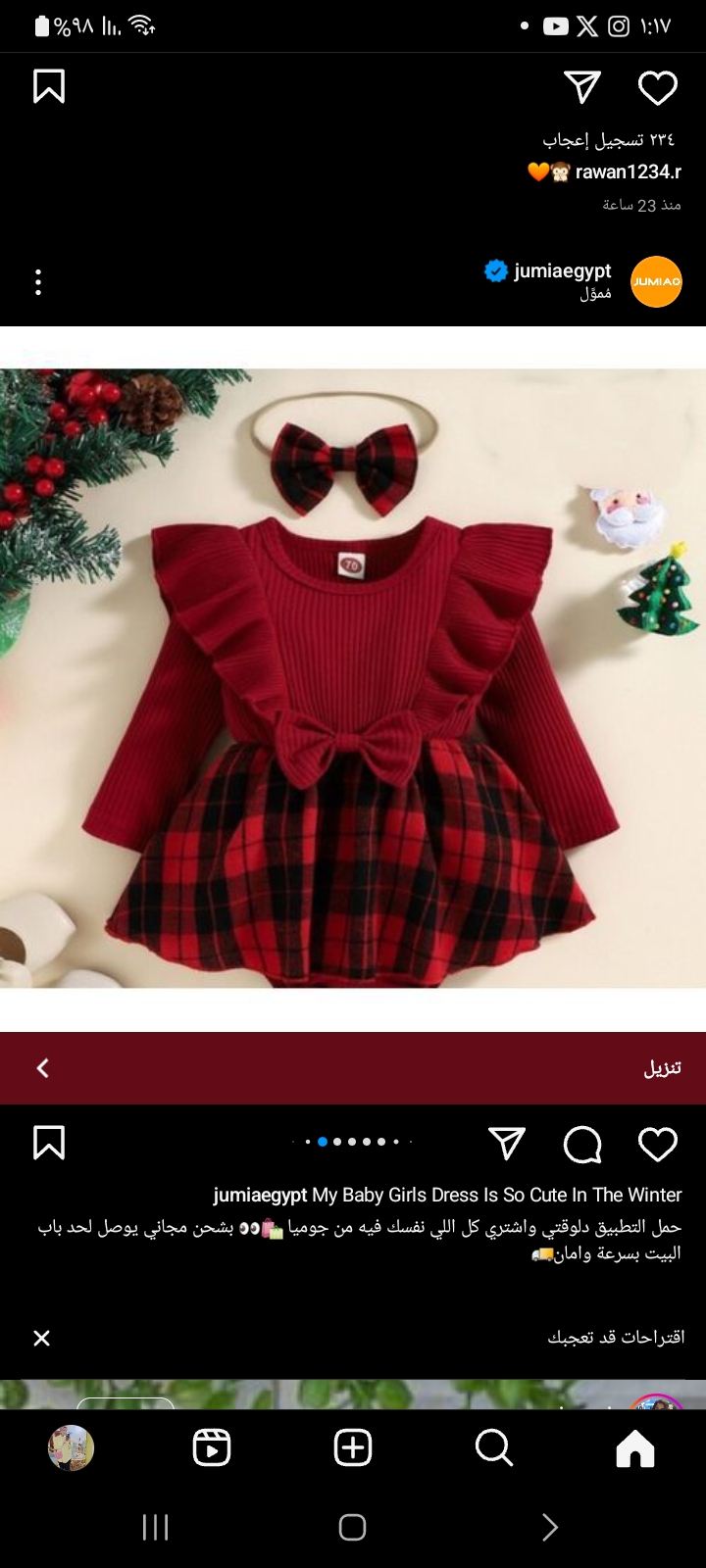View the ٢٣٤ likes list

point(609,140)
